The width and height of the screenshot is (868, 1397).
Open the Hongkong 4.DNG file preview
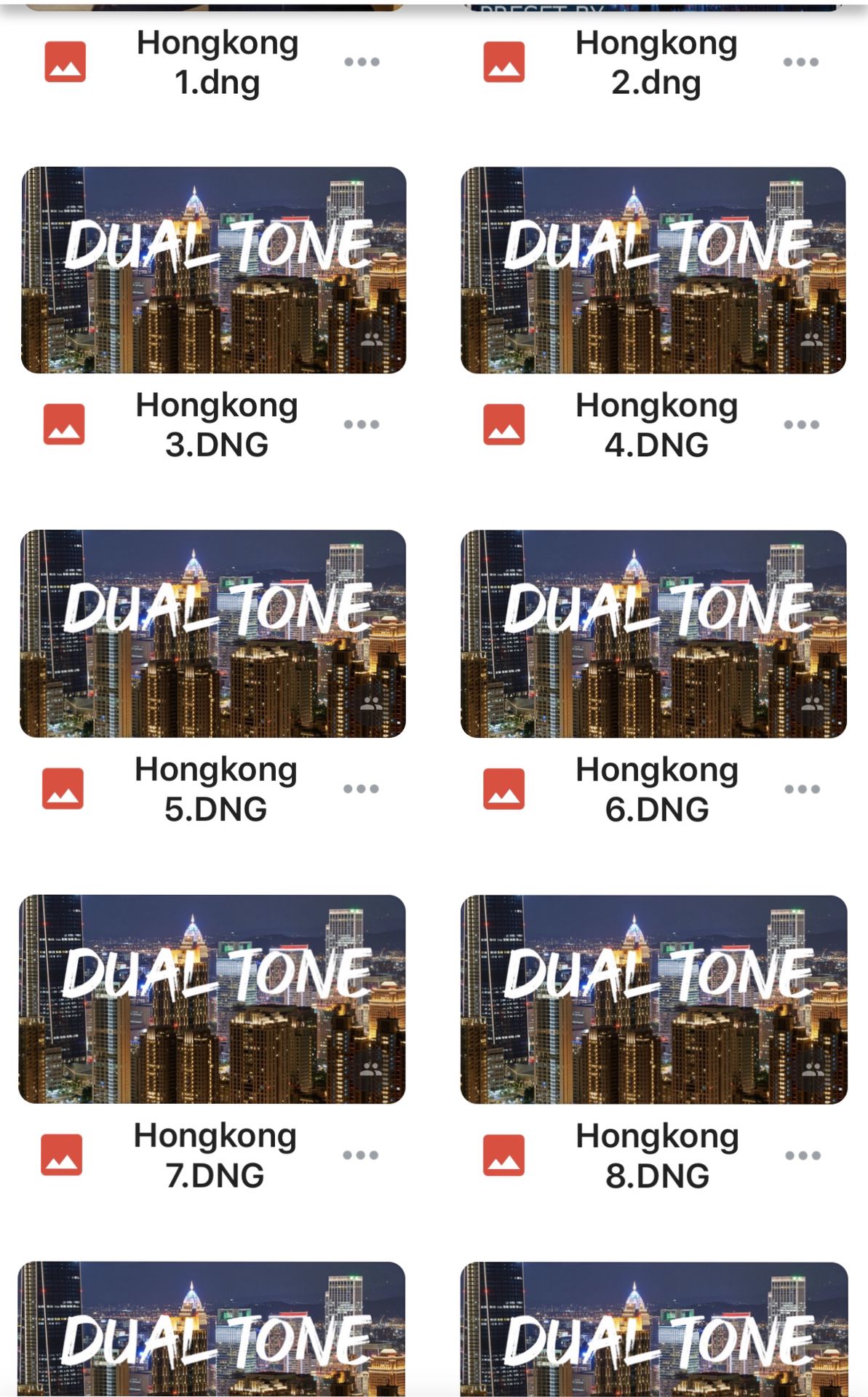653,270
